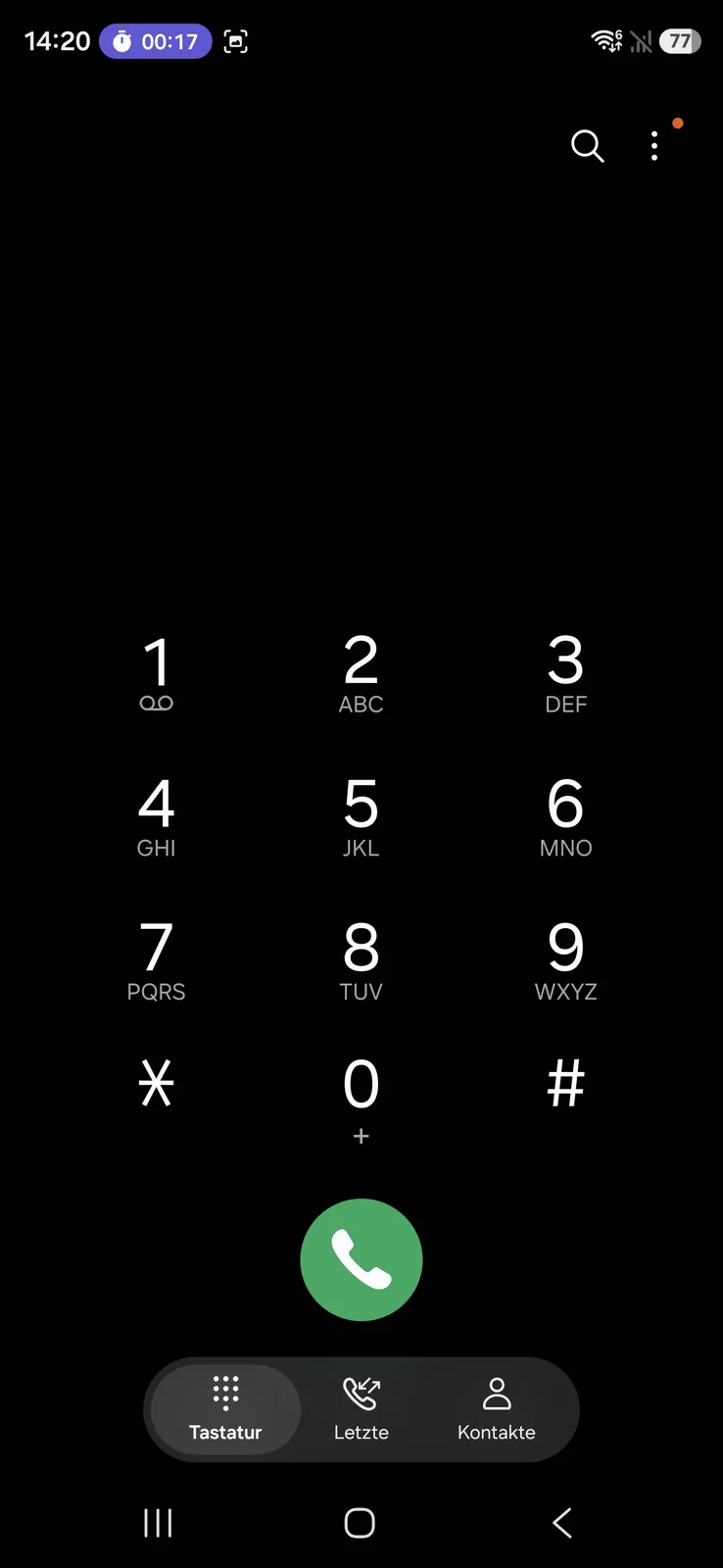
Task: Open the Kontakte tab
Action: coord(497,1409)
